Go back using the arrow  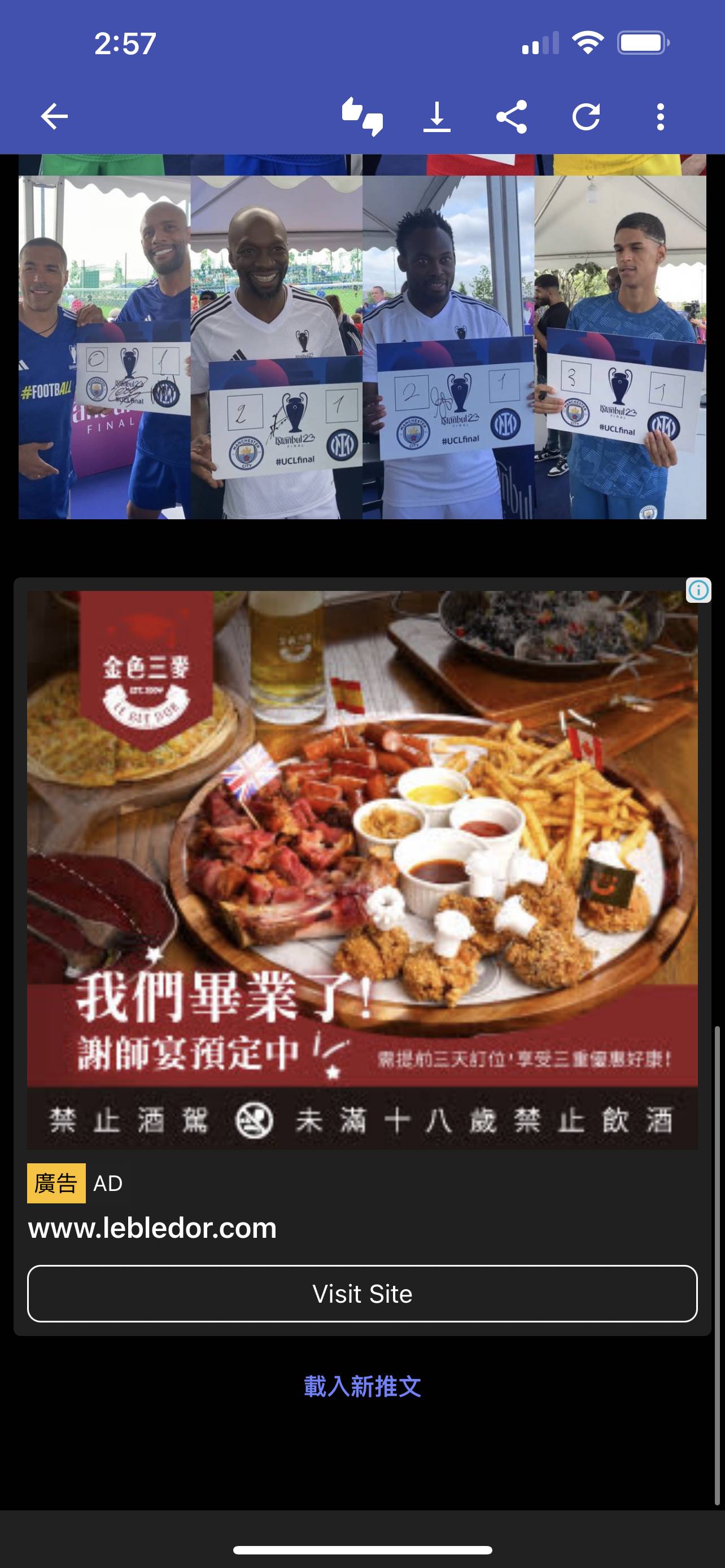tap(54, 116)
